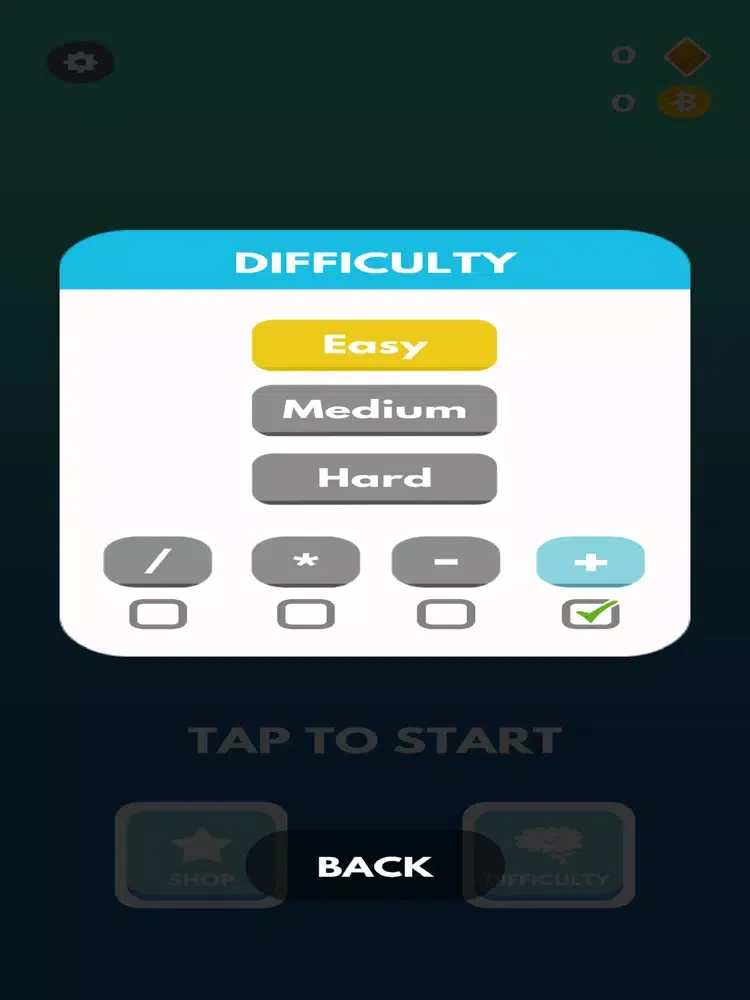Tap the multiplication operator button

305,562
